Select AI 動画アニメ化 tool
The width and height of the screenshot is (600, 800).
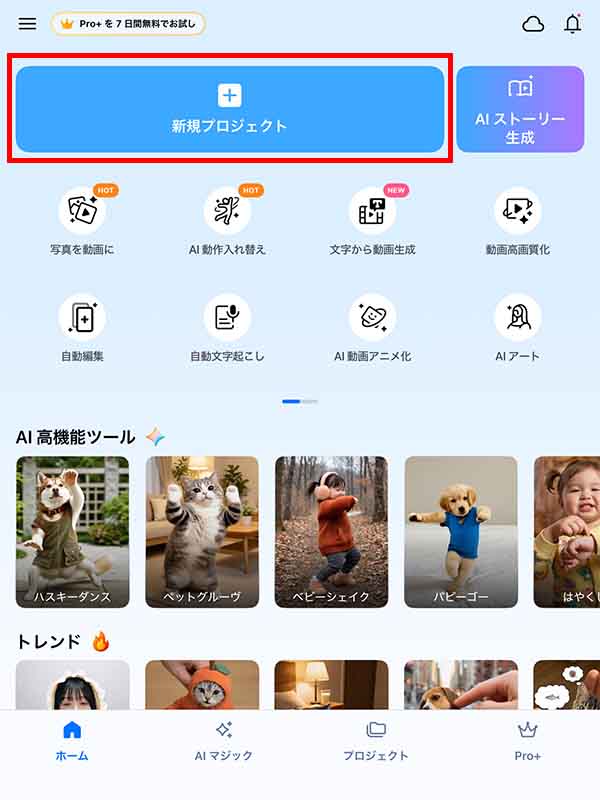(372, 328)
